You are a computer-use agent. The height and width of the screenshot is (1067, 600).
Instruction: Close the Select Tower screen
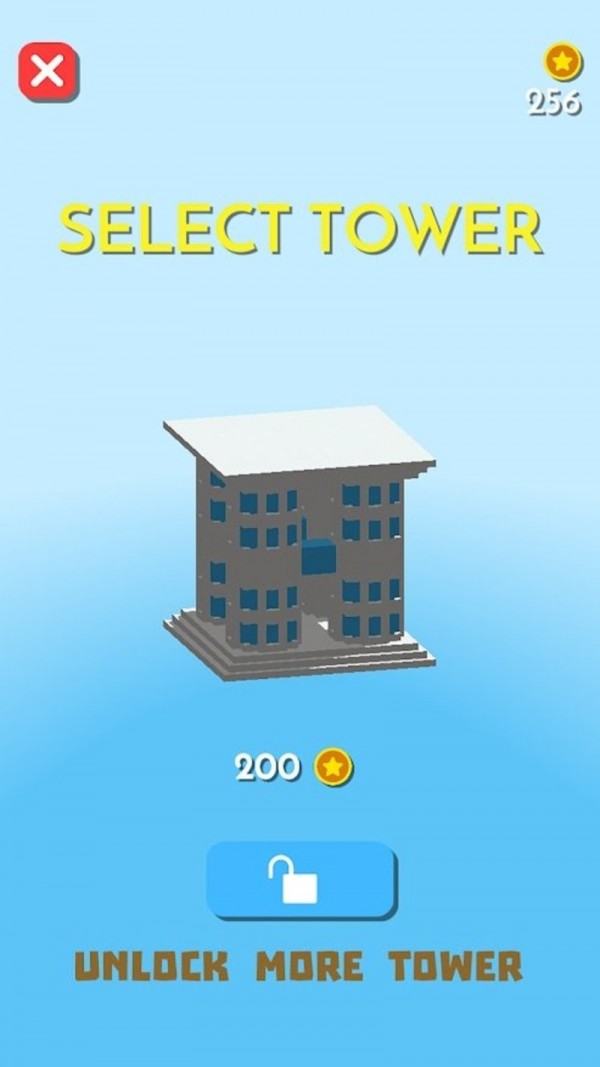tap(48, 71)
